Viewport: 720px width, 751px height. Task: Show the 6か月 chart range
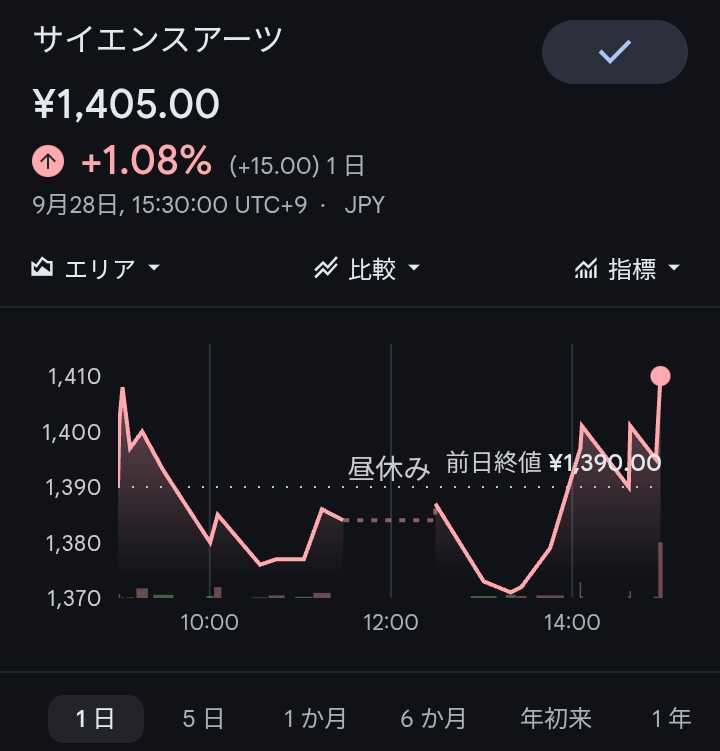click(433, 718)
